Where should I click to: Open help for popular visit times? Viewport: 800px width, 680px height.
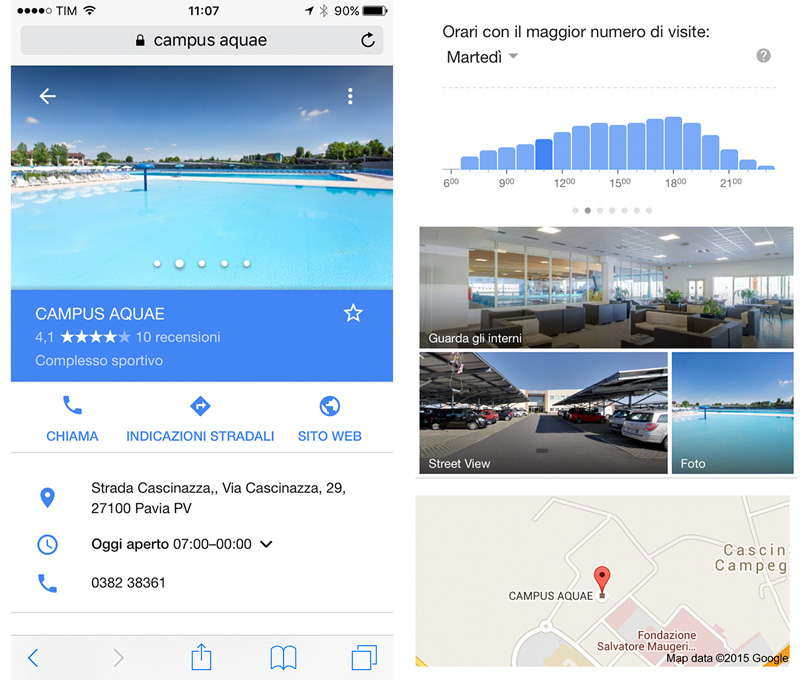click(x=763, y=56)
